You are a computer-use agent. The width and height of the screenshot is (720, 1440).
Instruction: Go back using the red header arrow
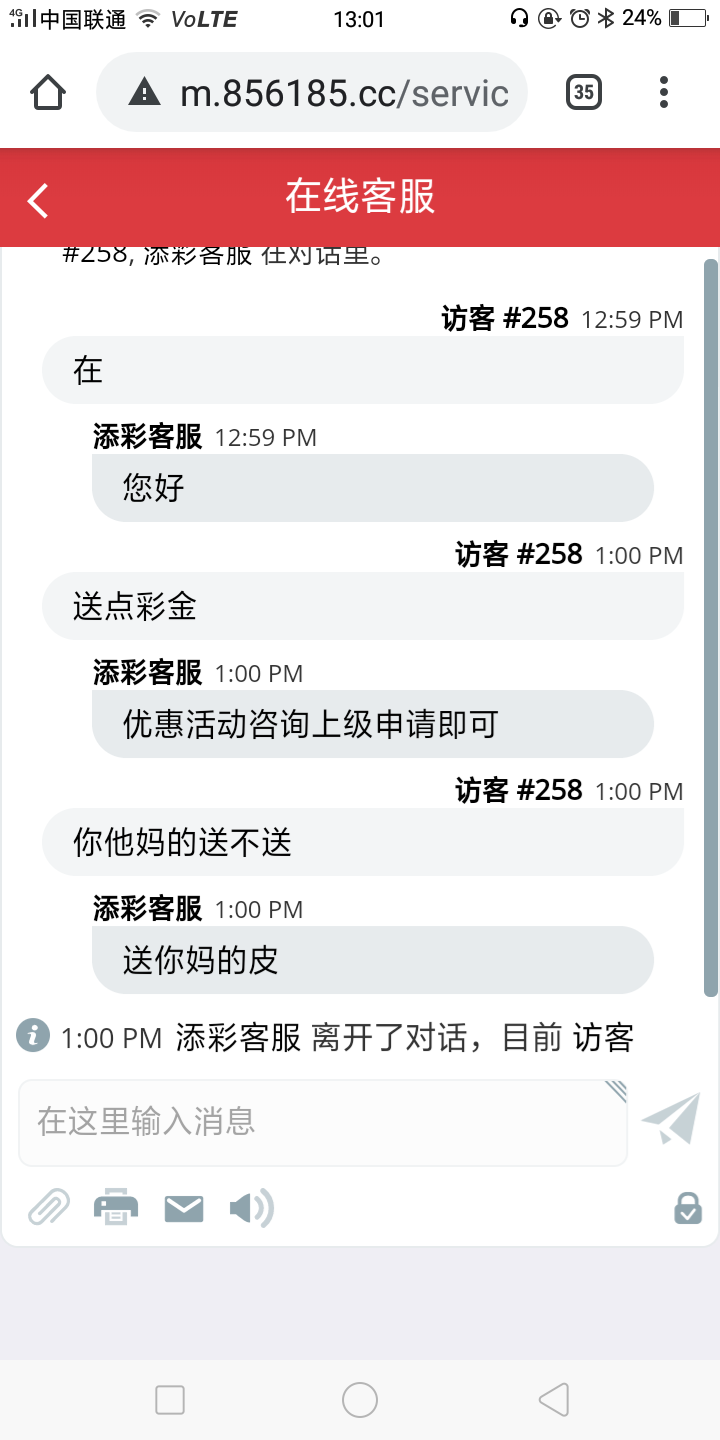pyautogui.click(x=37, y=199)
